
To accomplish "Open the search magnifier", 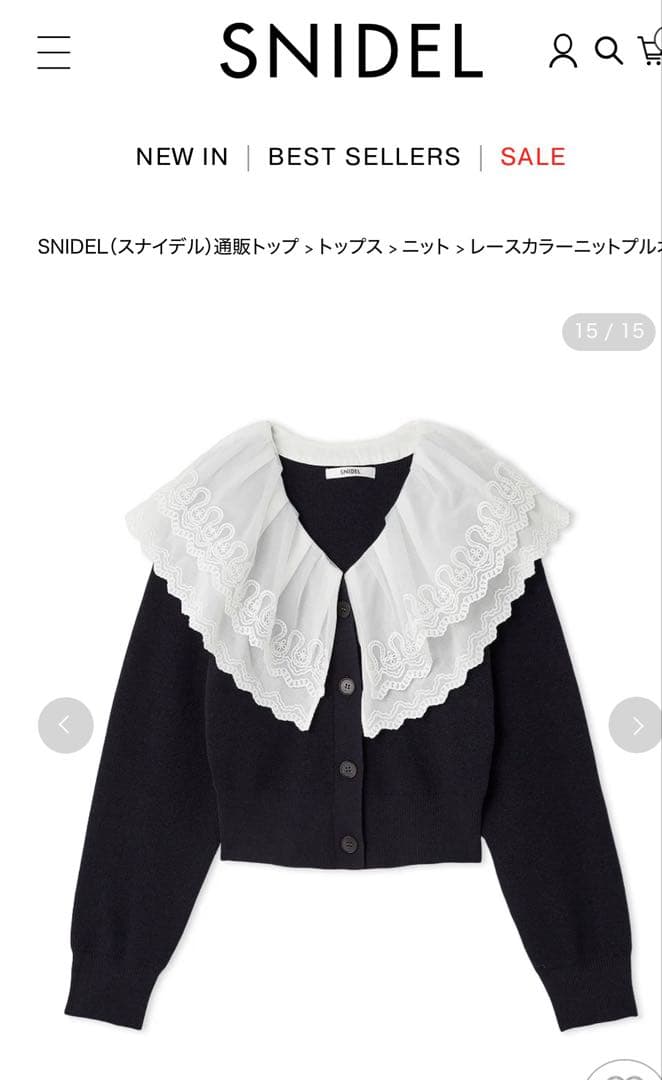I will point(608,50).
